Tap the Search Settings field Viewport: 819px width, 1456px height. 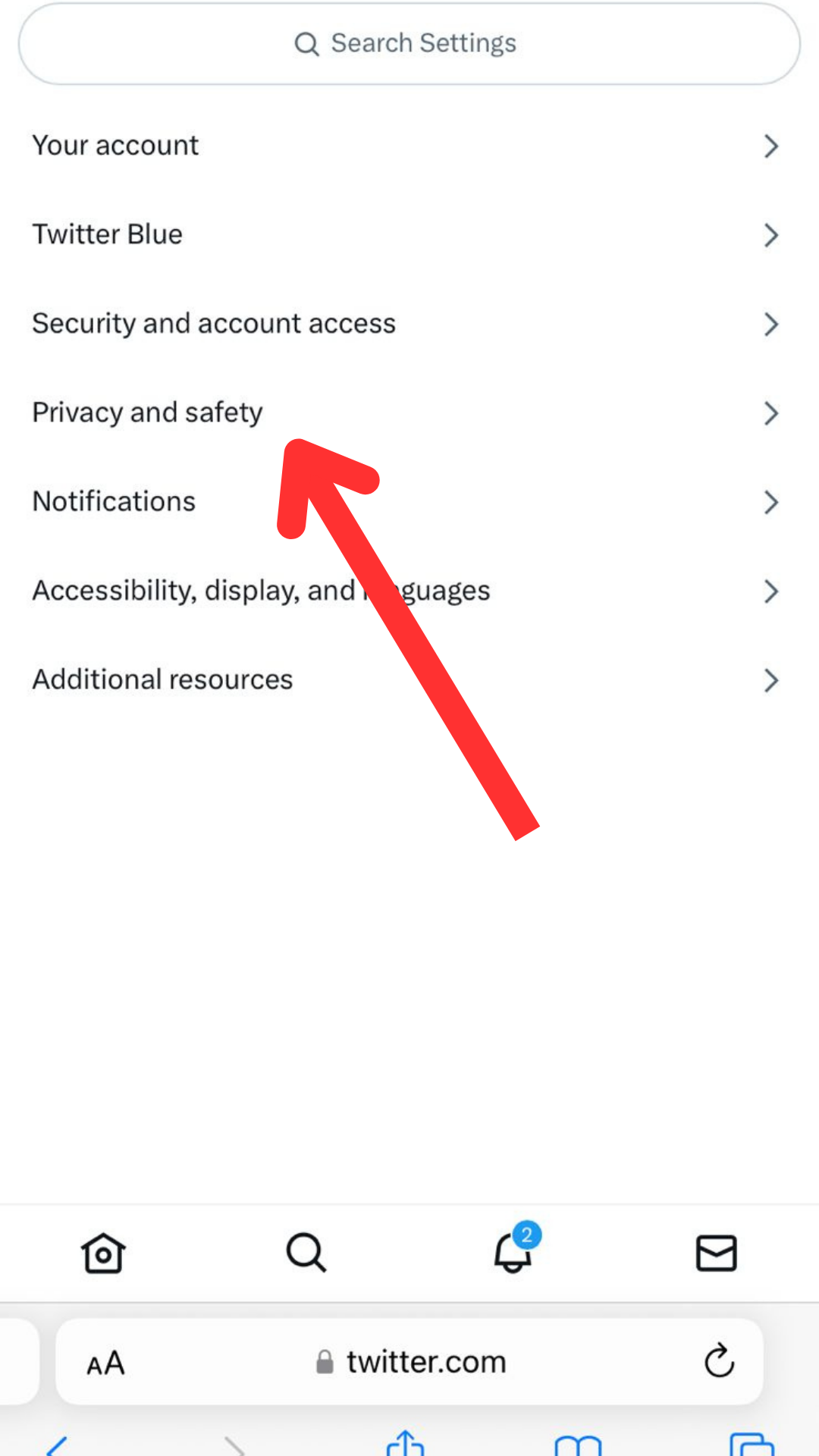coord(409,43)
